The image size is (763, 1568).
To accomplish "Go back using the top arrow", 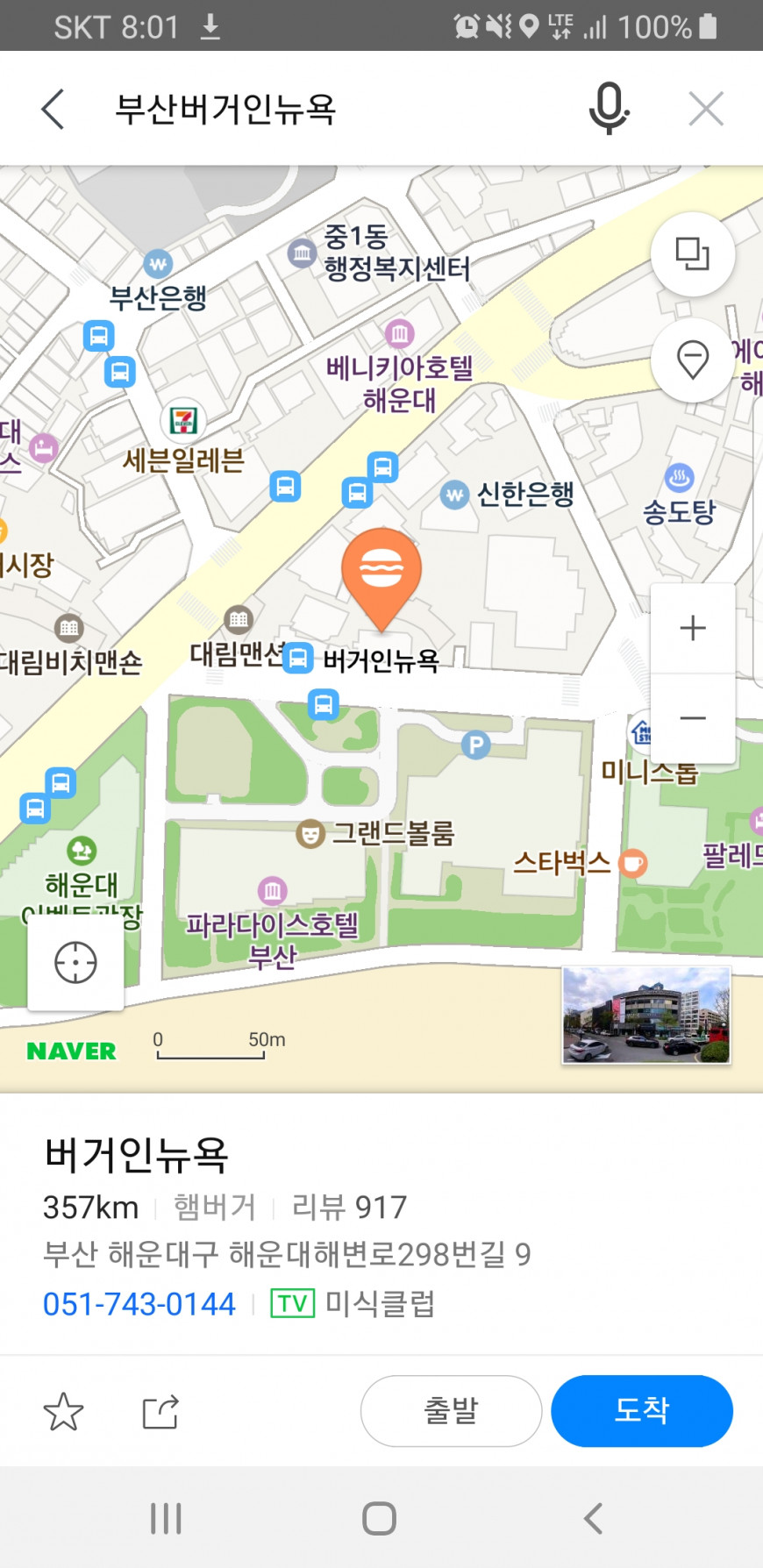I will pyautogui.click(x=53, y=110).
